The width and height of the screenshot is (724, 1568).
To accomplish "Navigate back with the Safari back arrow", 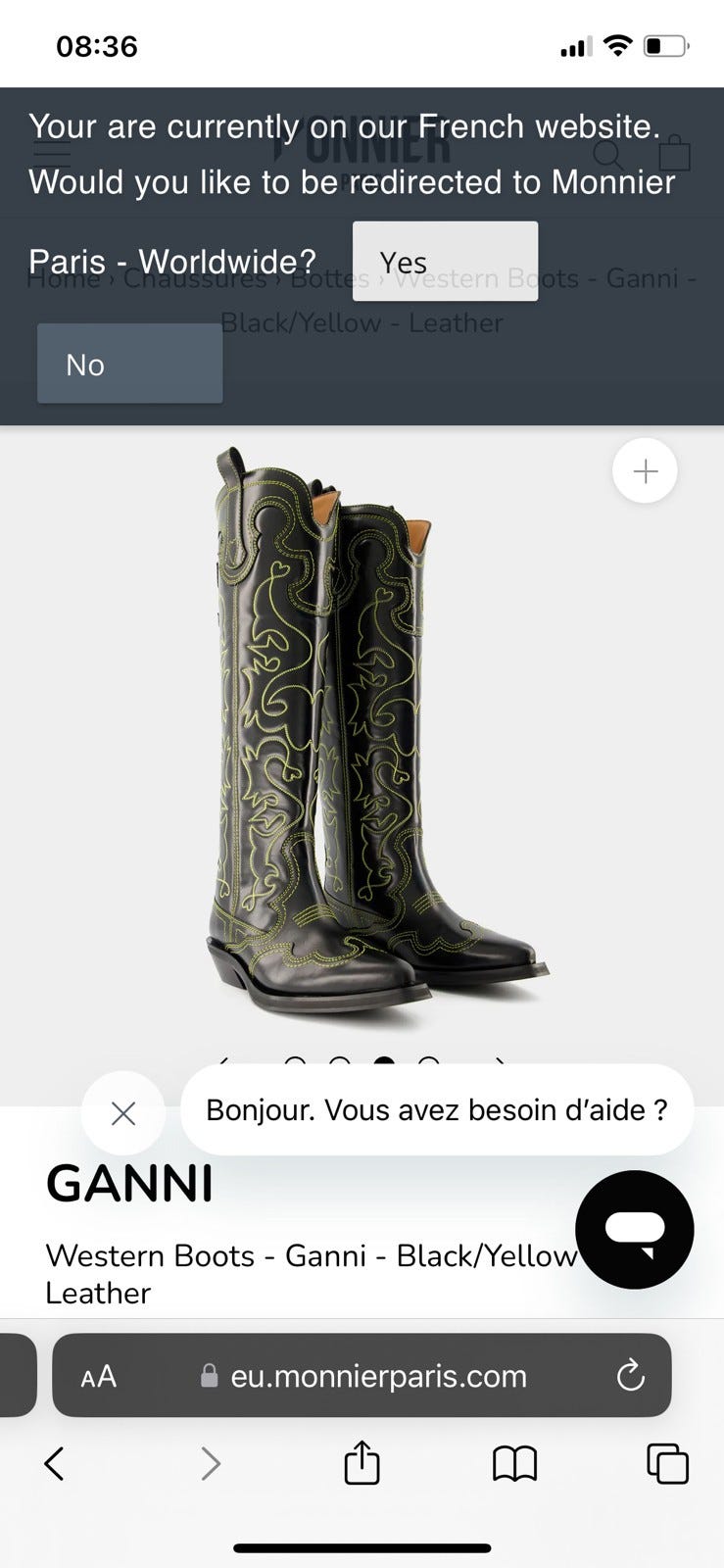I will point(54,1464).
